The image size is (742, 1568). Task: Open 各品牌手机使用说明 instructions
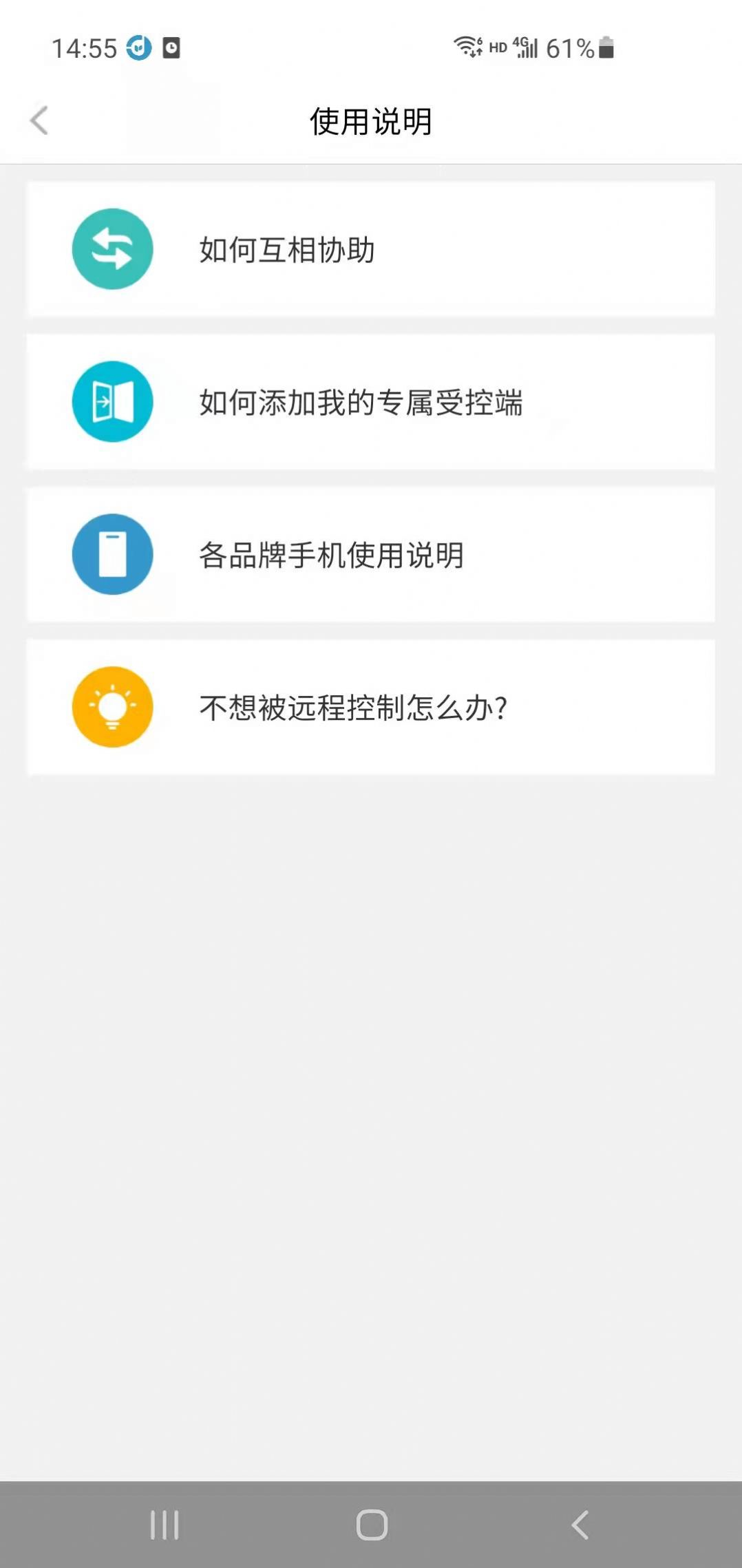(x=371, y=555)
